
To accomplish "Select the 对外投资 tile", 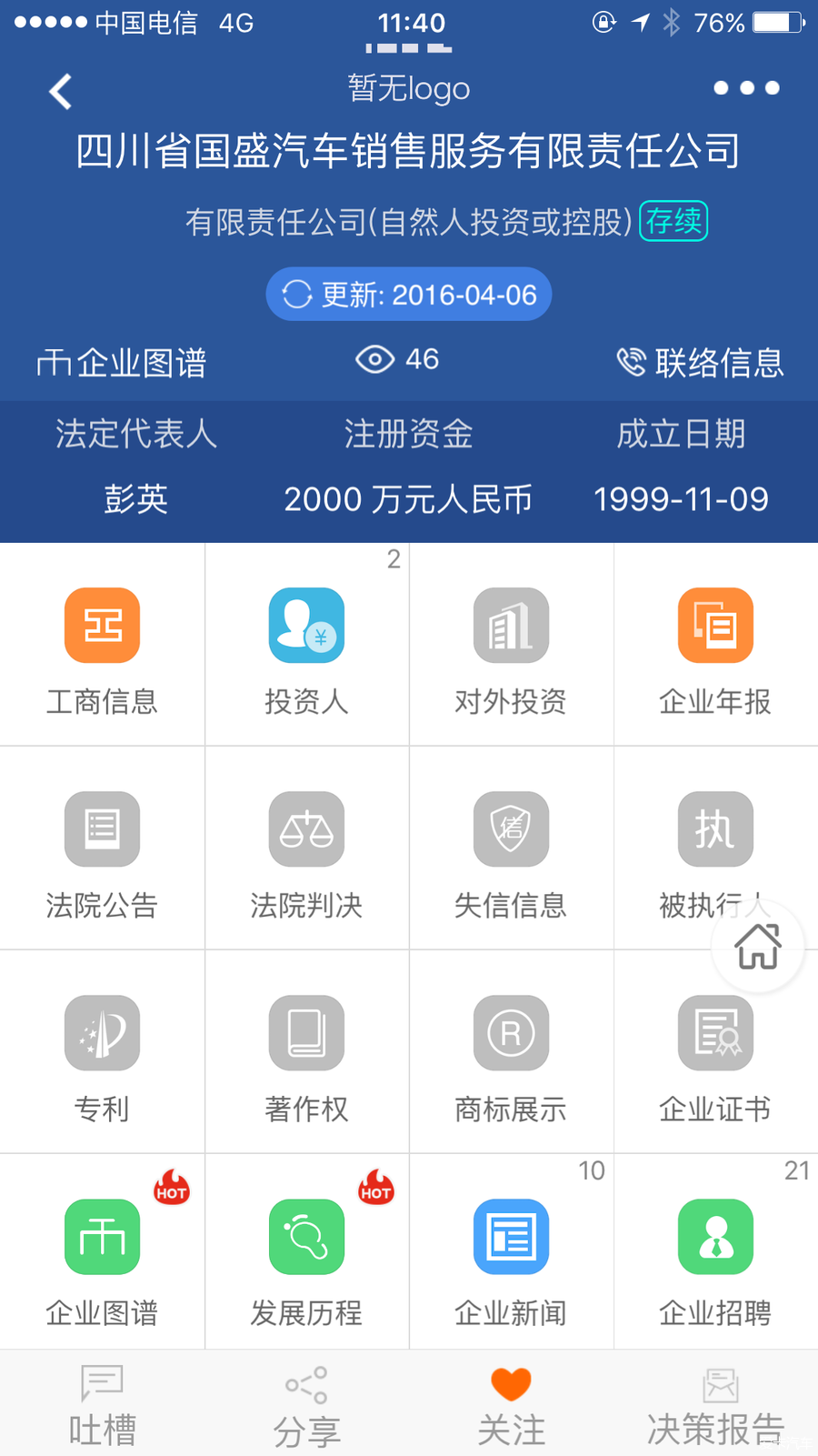I will pyautogui.click(x=512, y=645).
